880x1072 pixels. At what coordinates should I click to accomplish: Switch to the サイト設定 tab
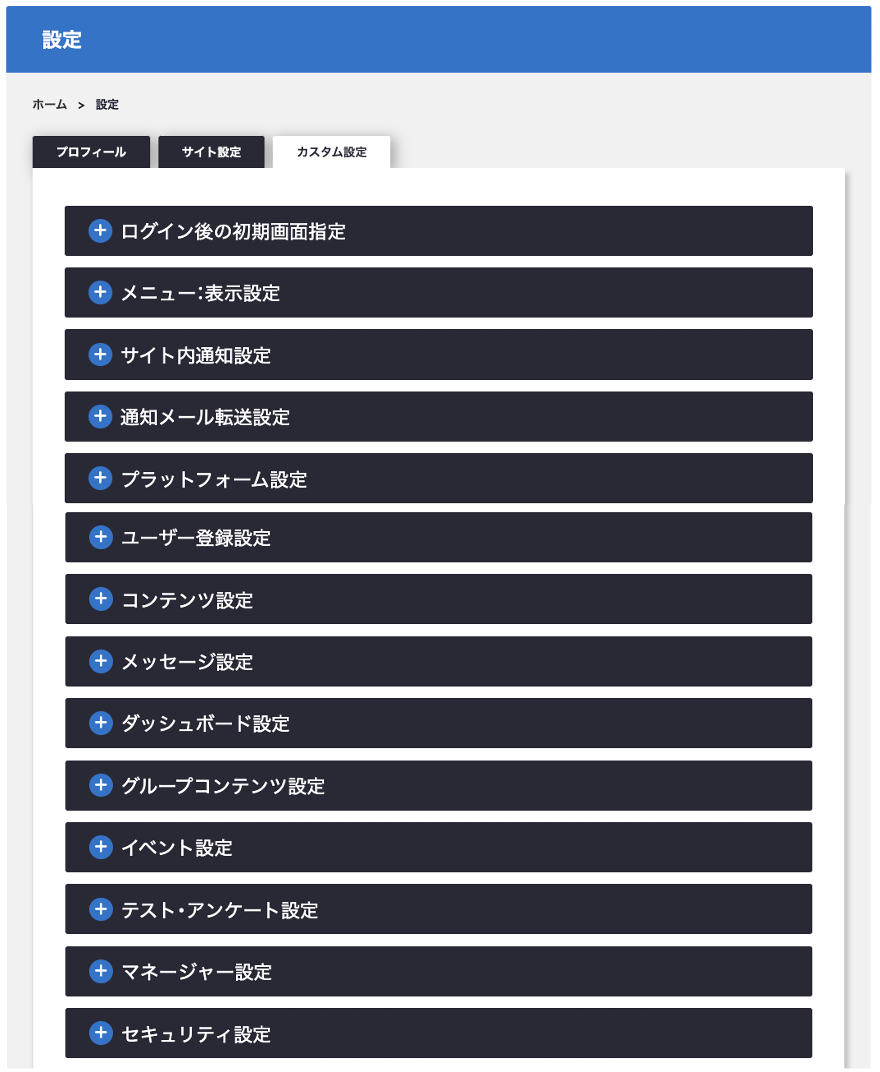[x=211, y=152]
